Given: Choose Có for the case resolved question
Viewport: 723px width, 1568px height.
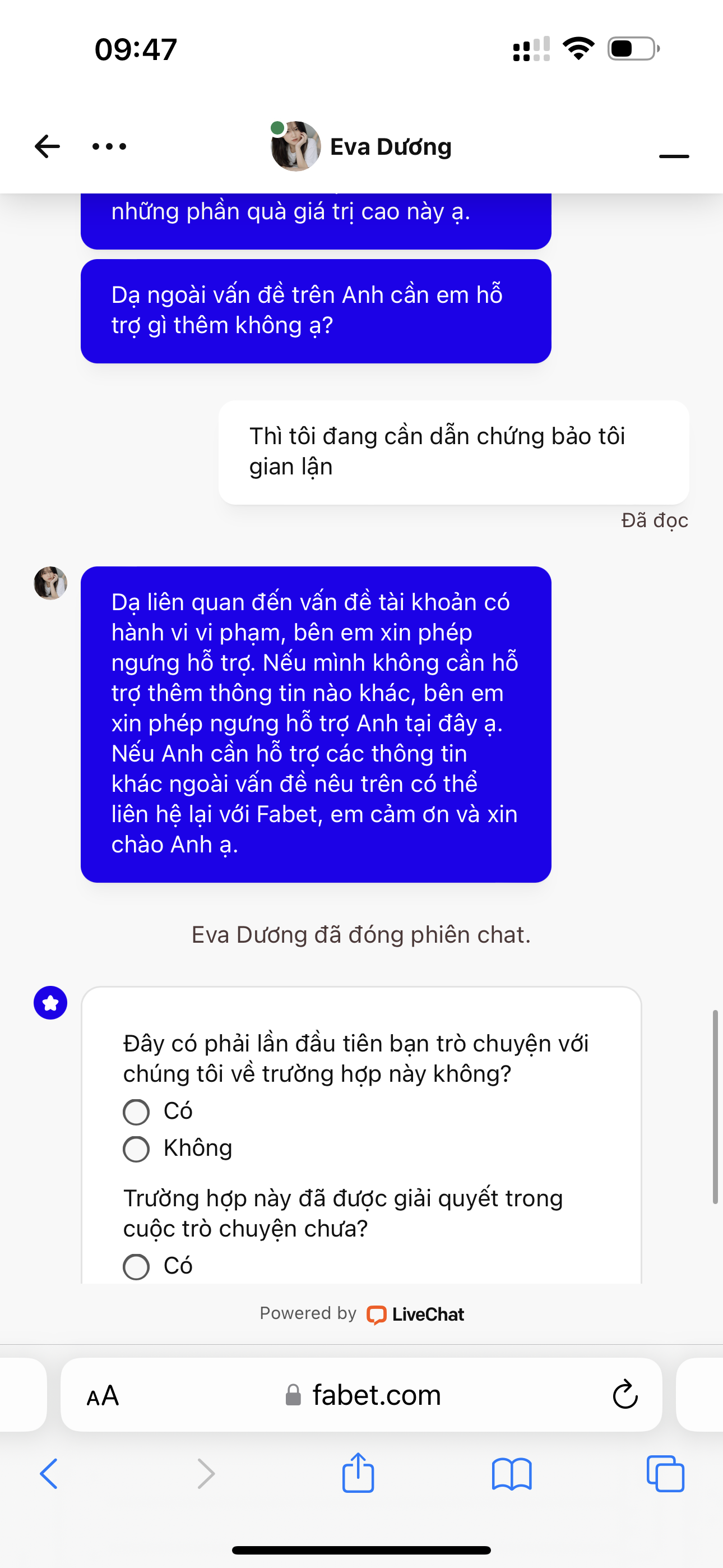Looking at the screenshot, I should (136, 1267).
